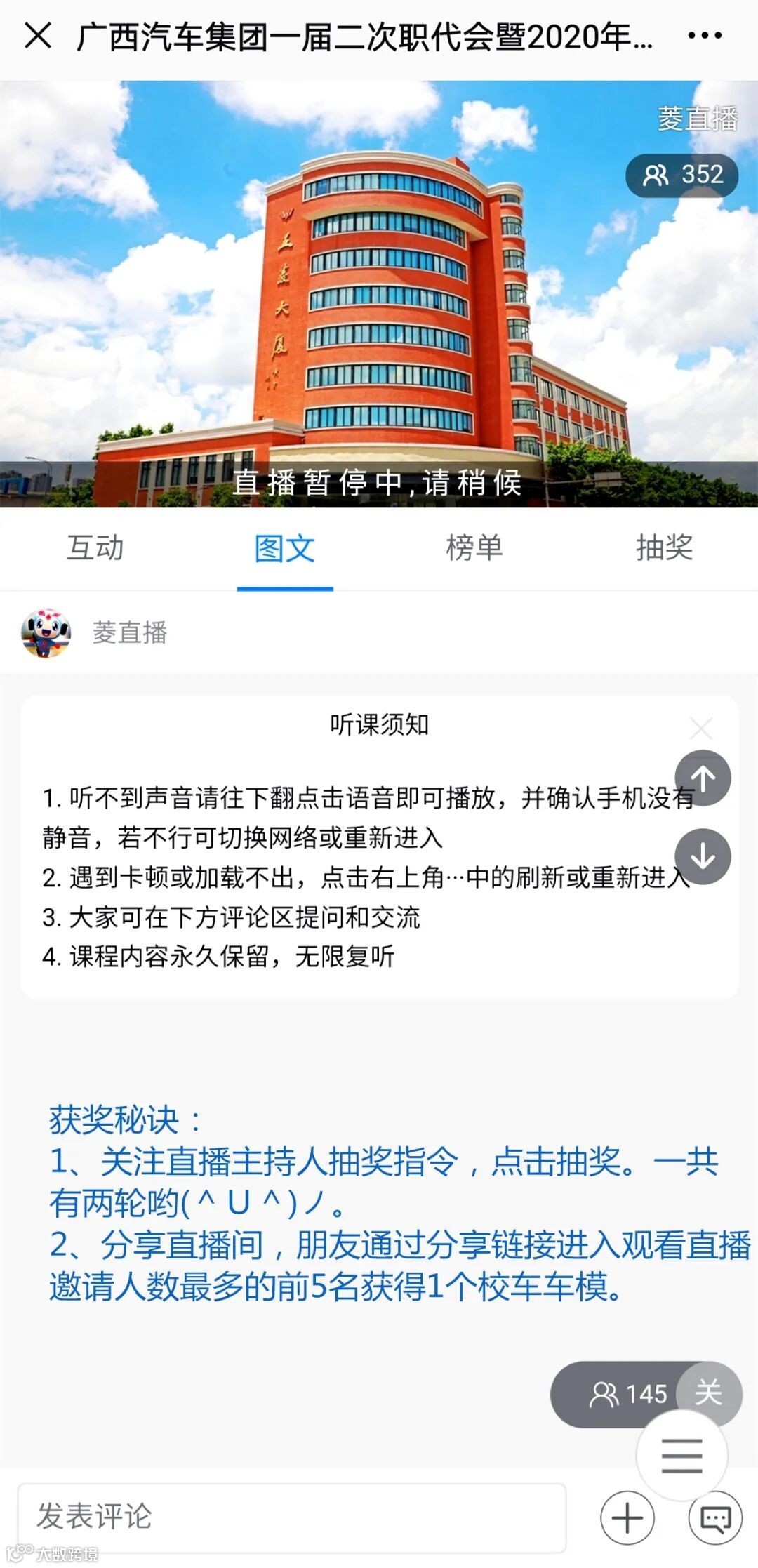The height and width of the screenshot is (1568, 758).
Task: Focus the 发表评论 comment field
Action: pyautogui.click(x=291, y=1517)
